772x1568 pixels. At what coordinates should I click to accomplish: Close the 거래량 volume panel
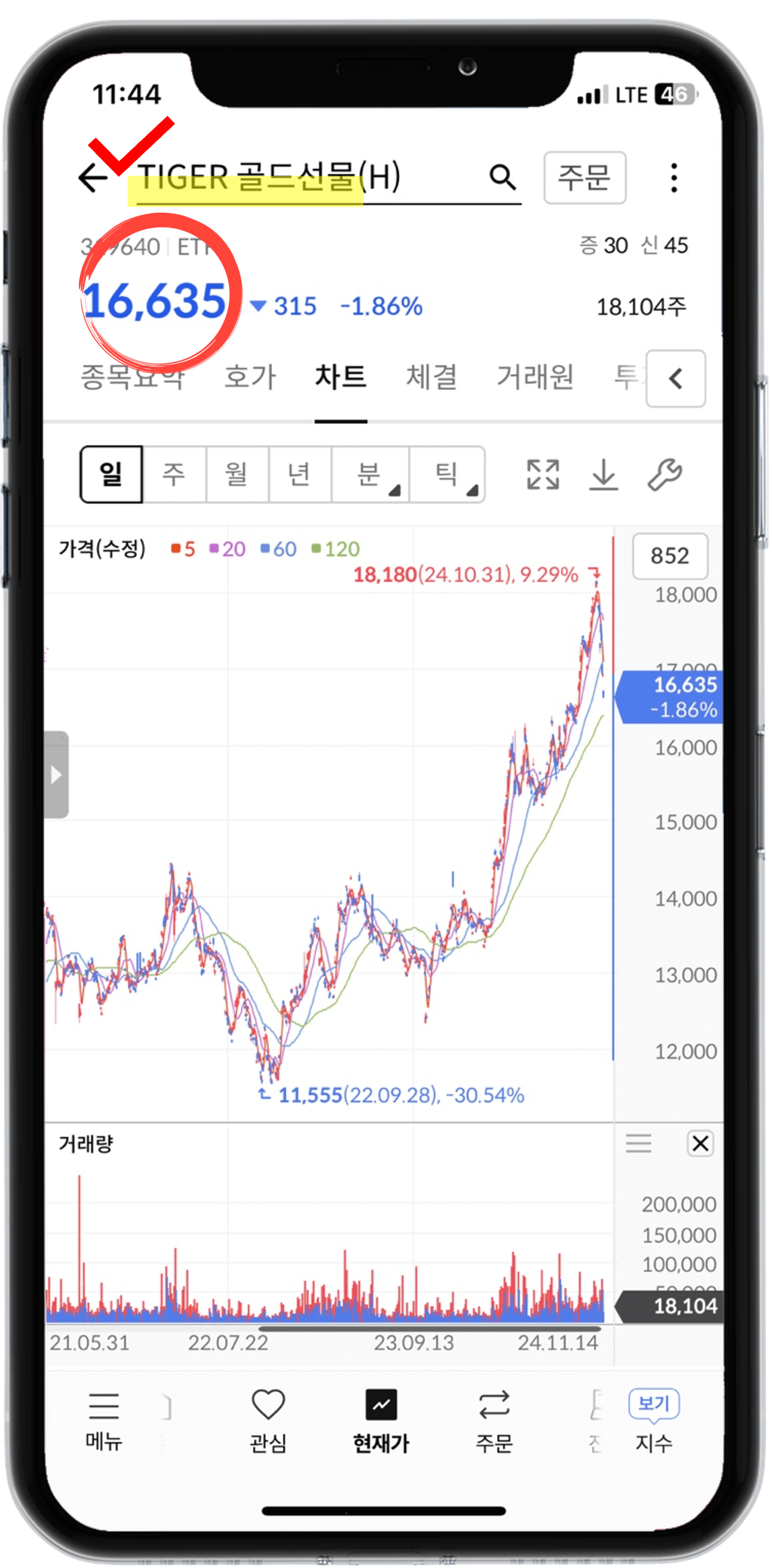700,1144
